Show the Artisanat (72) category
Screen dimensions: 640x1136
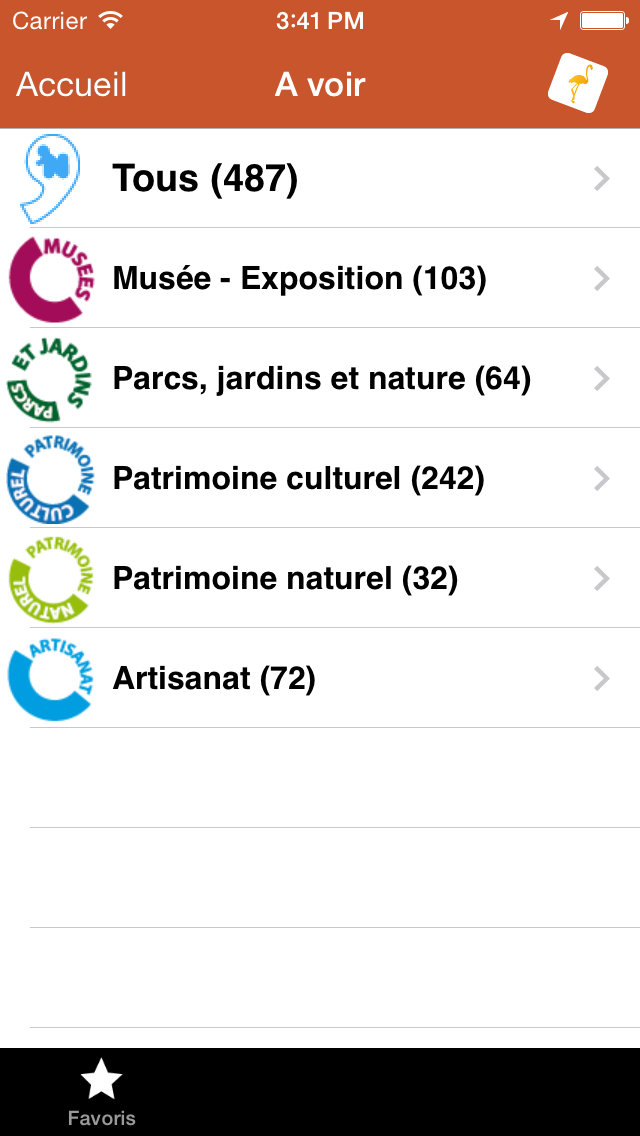point(320,679)
